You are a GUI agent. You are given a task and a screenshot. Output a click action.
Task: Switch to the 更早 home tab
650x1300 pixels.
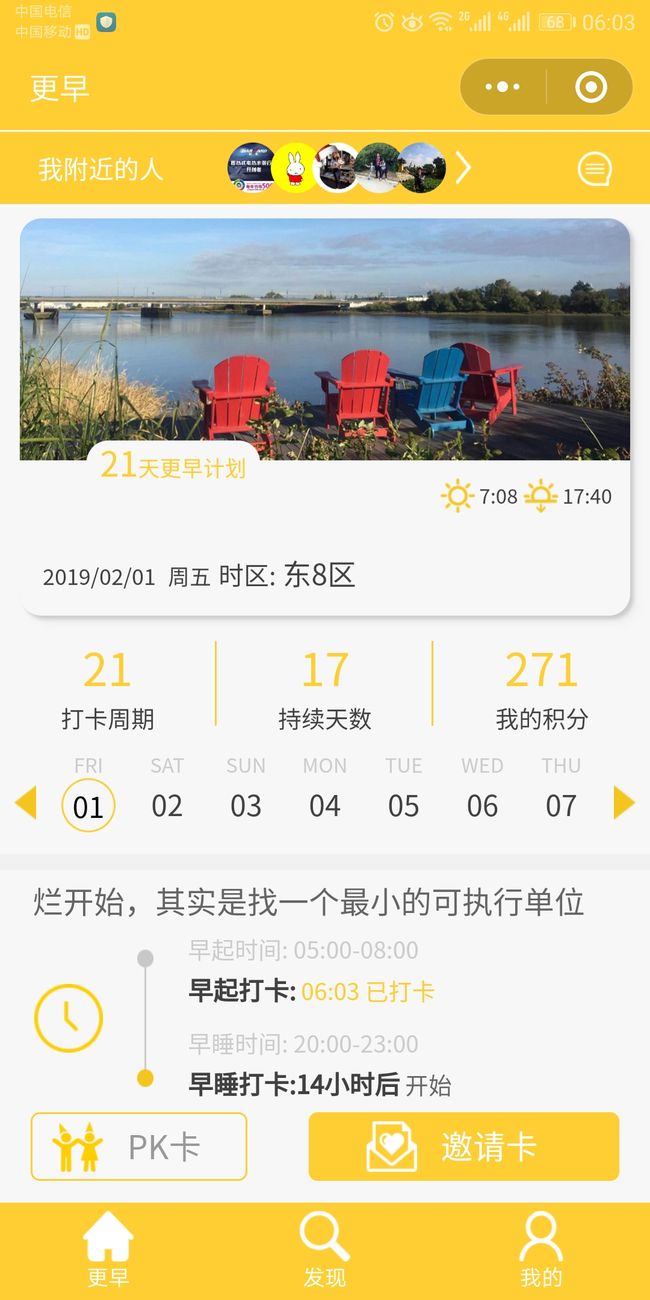click(108, 1250)
